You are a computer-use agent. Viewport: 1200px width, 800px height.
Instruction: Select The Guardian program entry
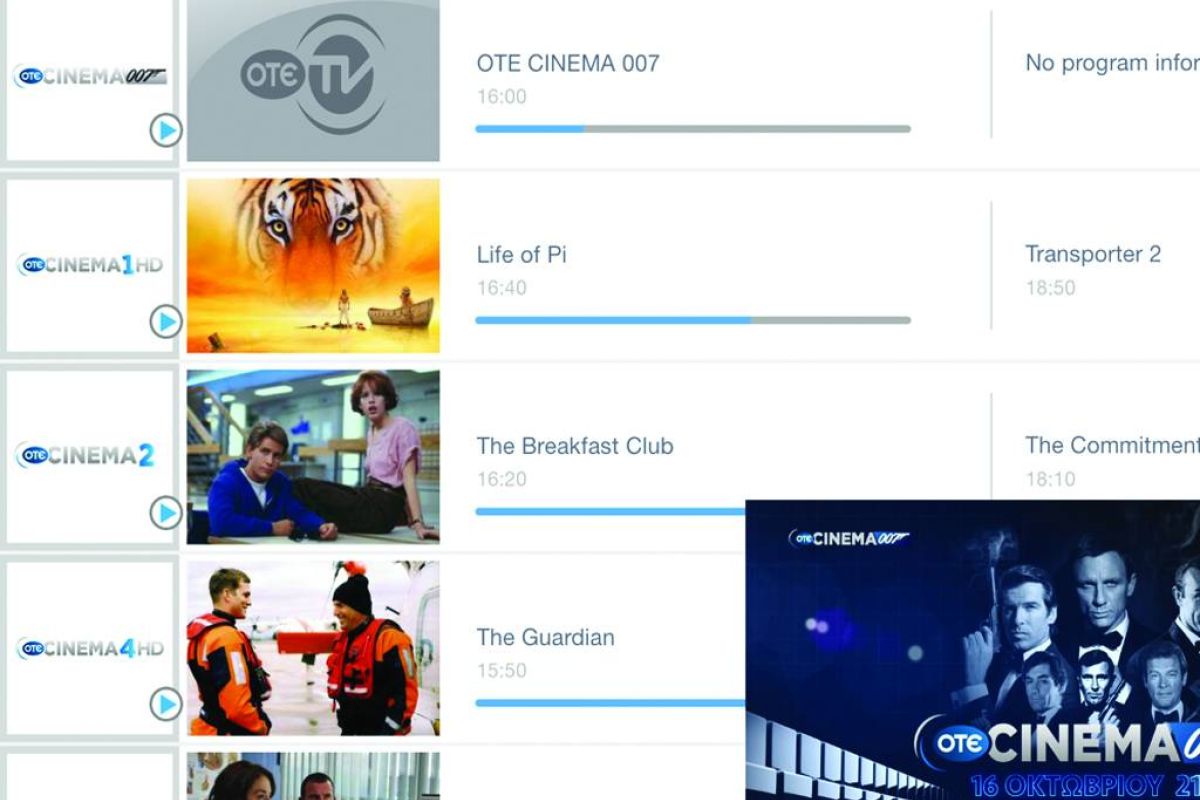(x=545, y=638)
